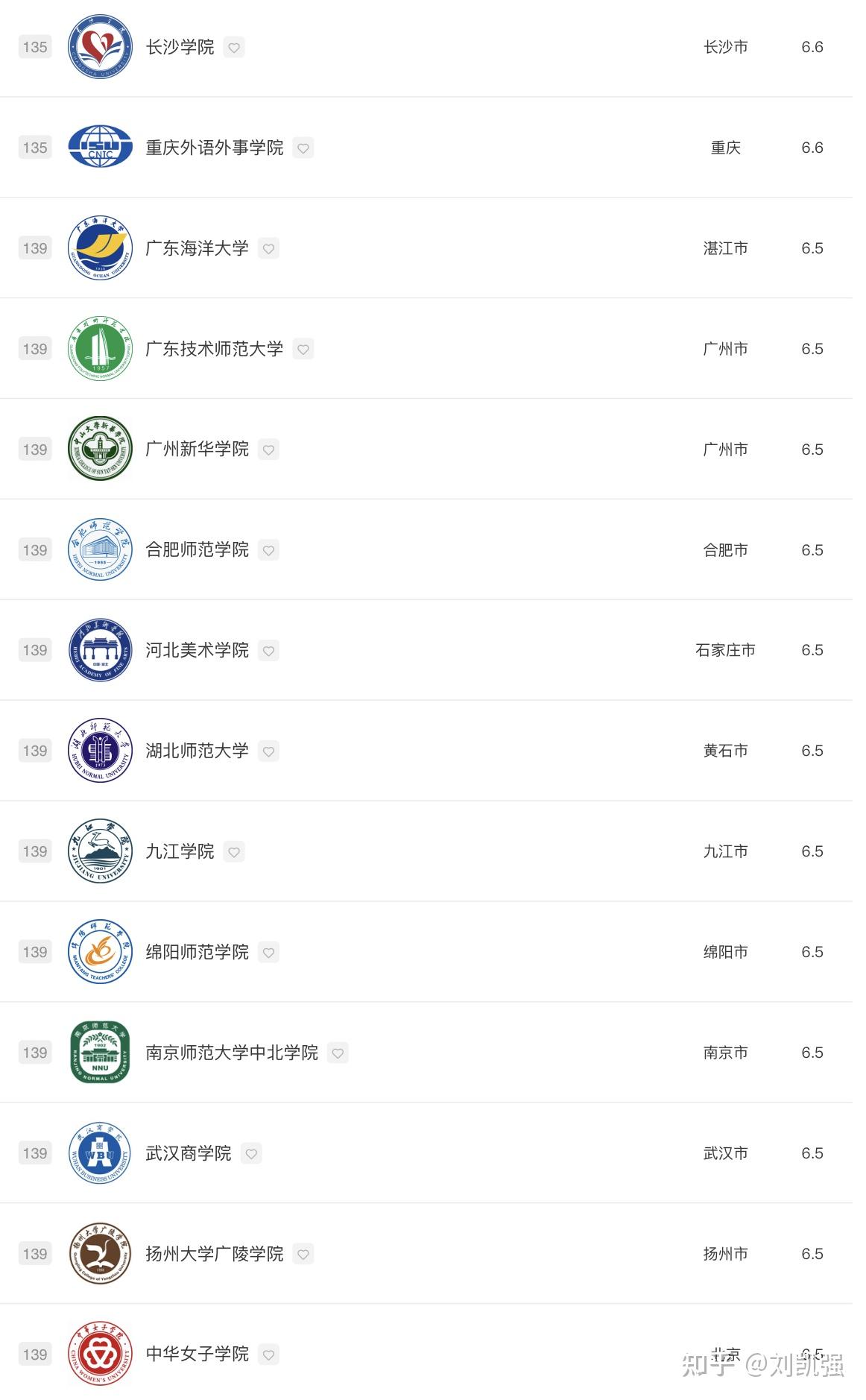This screenshot has width=866, height=1400.
Task: Save 河北美术学院 with the heart icon
Action: point(268,651)
